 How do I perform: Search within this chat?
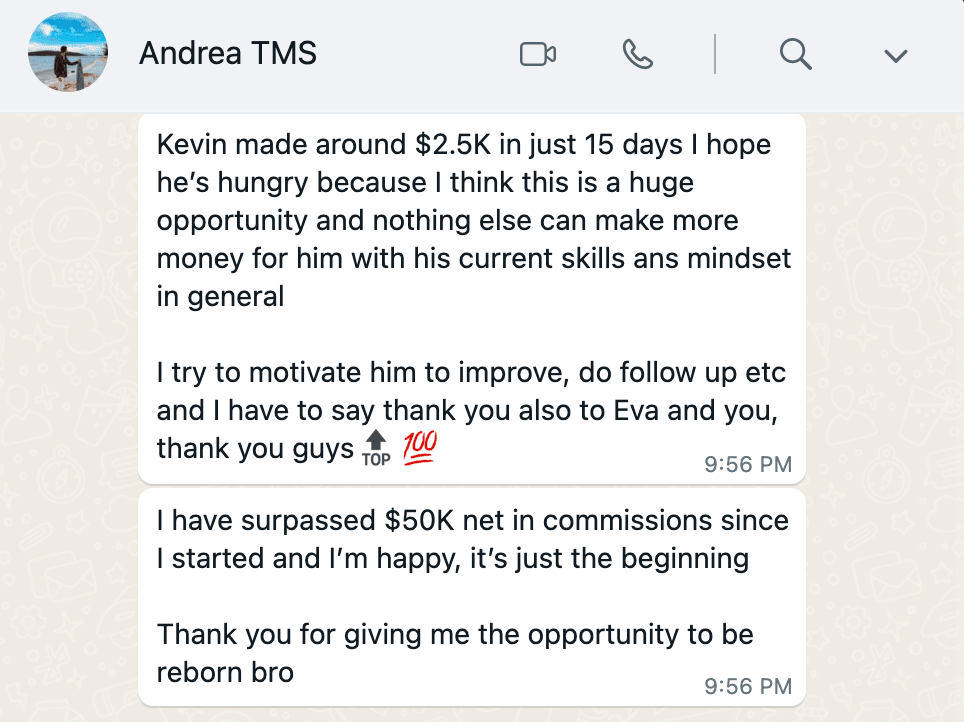(x=795, y=54)
